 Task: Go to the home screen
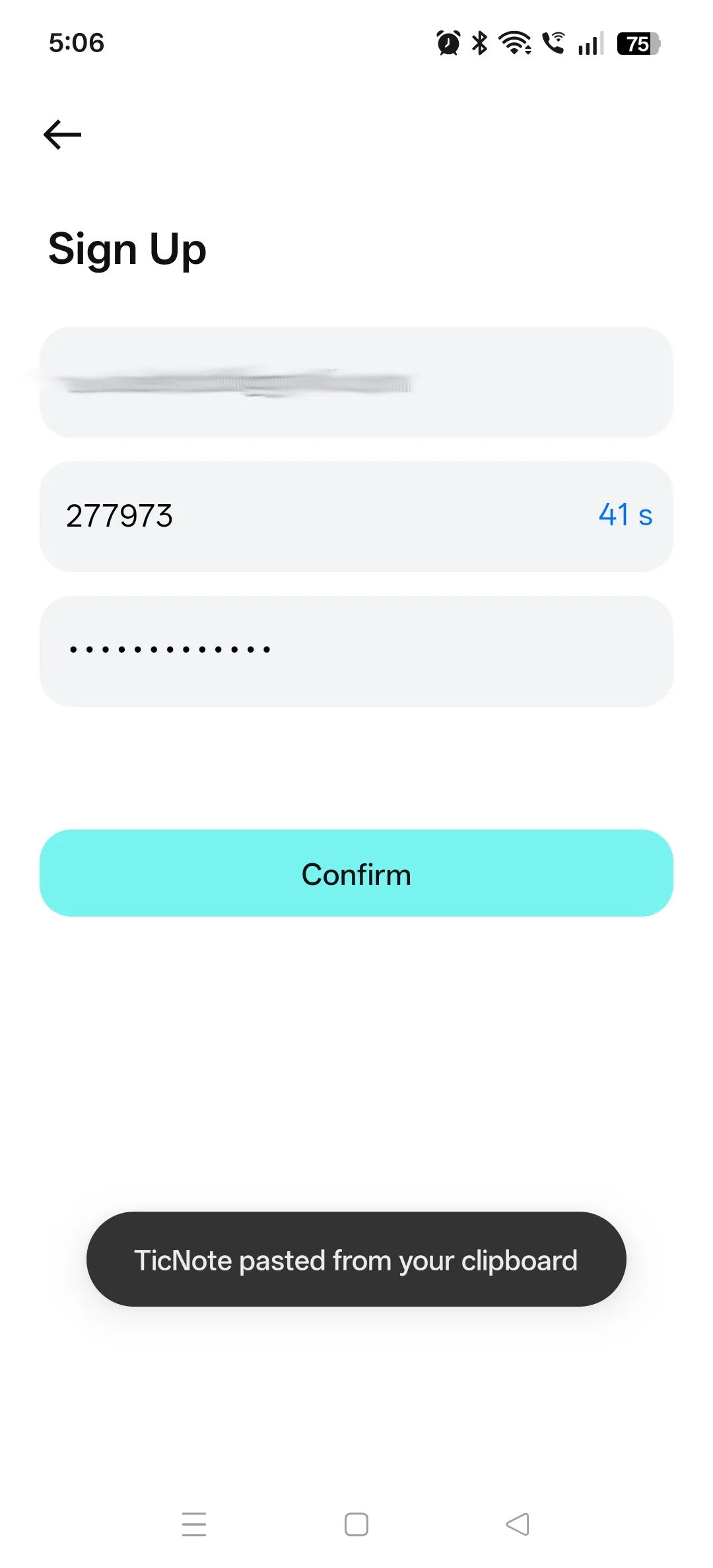point(356,1524)
